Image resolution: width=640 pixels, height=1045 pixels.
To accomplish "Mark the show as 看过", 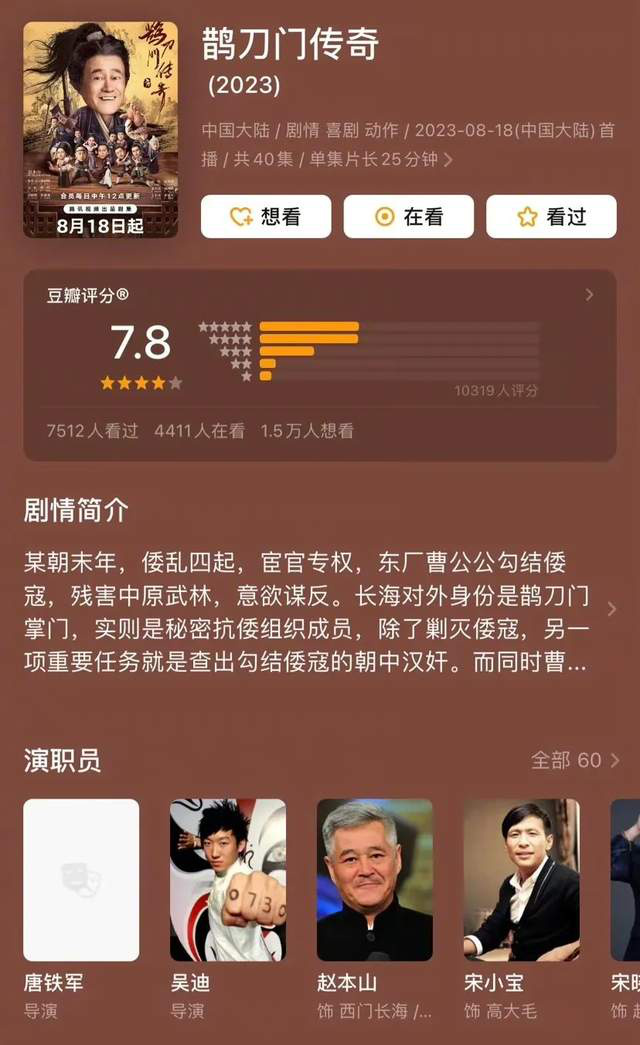I will click(551, 217).
